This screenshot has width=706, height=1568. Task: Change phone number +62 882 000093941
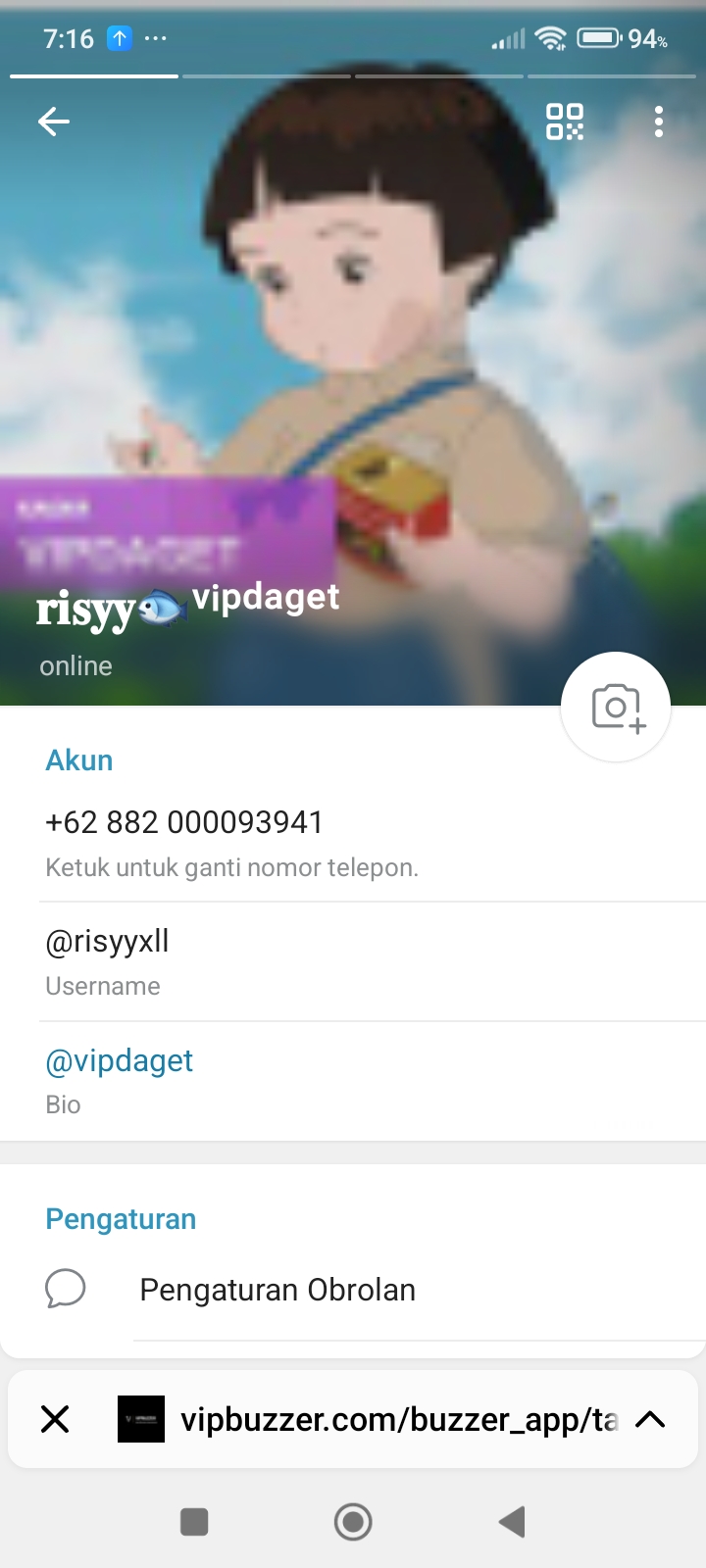click(x=184, y=823)
